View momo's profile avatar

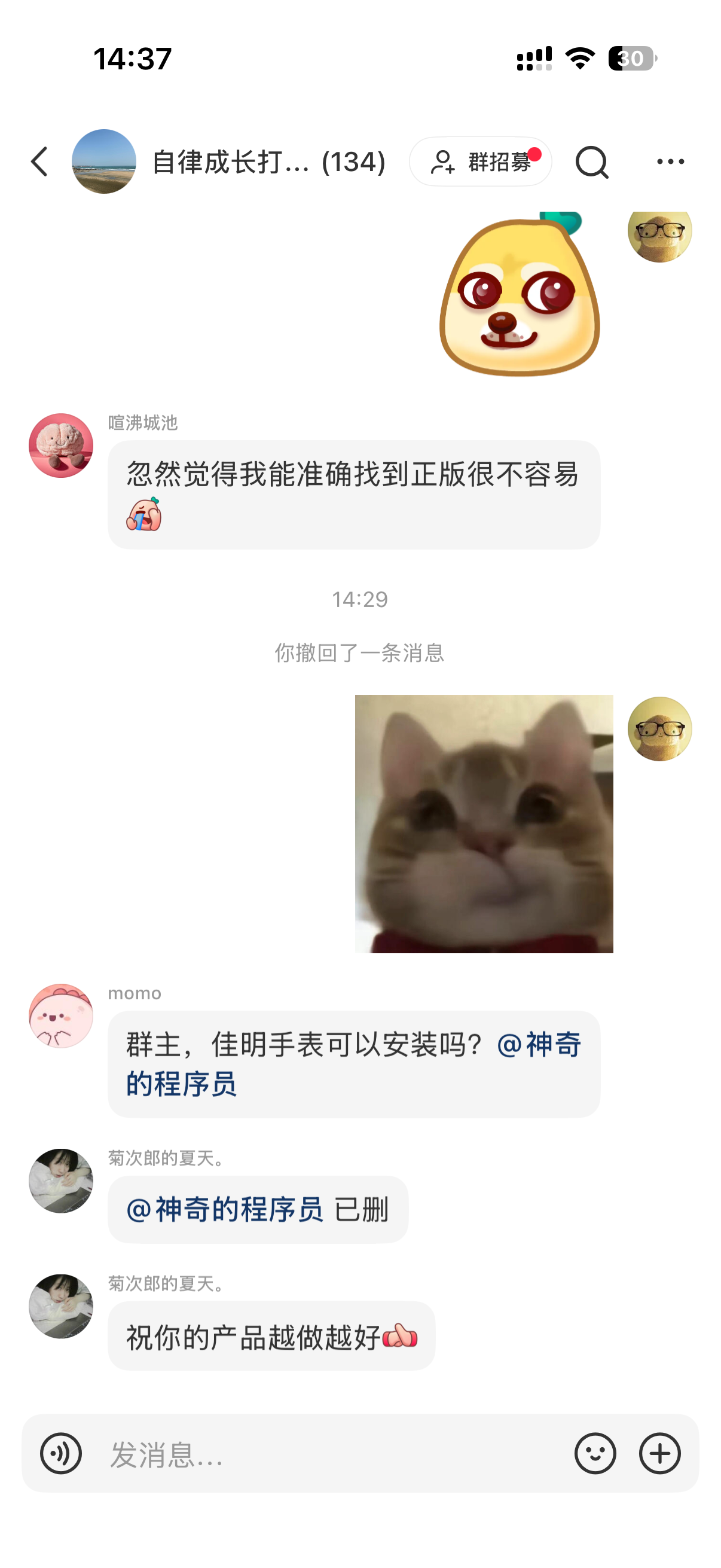61,1016
